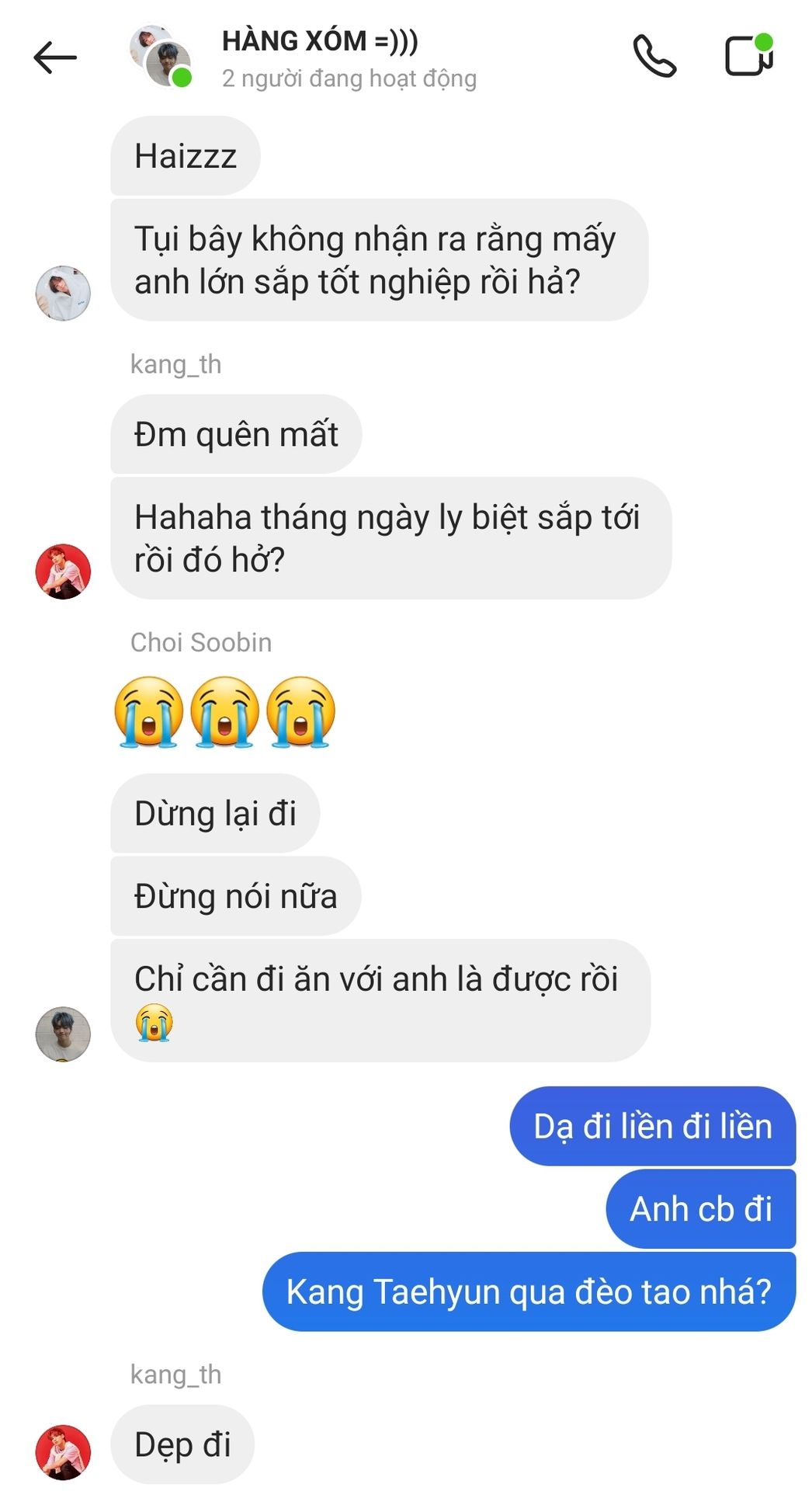
Task: Tap kang_th avatar beside "Dẹp đi"
Action: pos(63,1452)
